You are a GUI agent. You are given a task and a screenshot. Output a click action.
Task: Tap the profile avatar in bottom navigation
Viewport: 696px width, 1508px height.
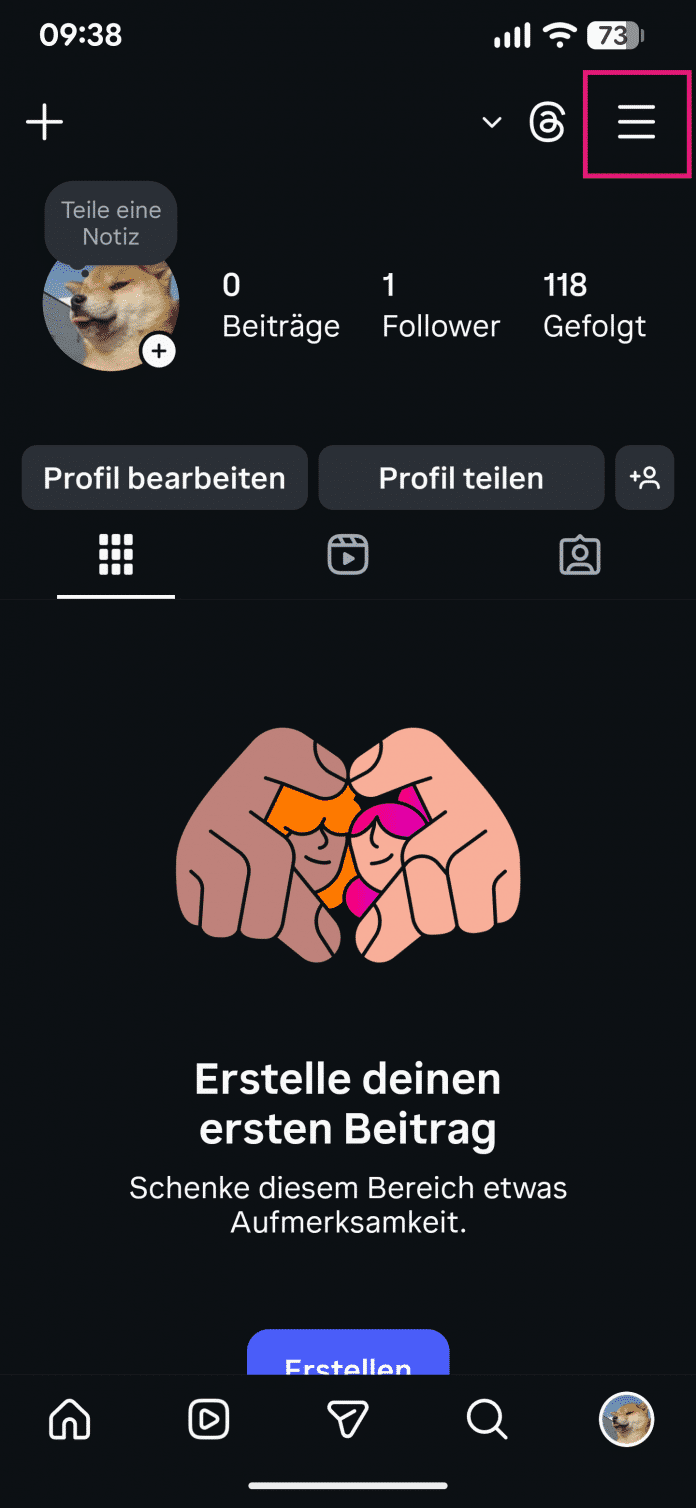tap(626, 1419)
